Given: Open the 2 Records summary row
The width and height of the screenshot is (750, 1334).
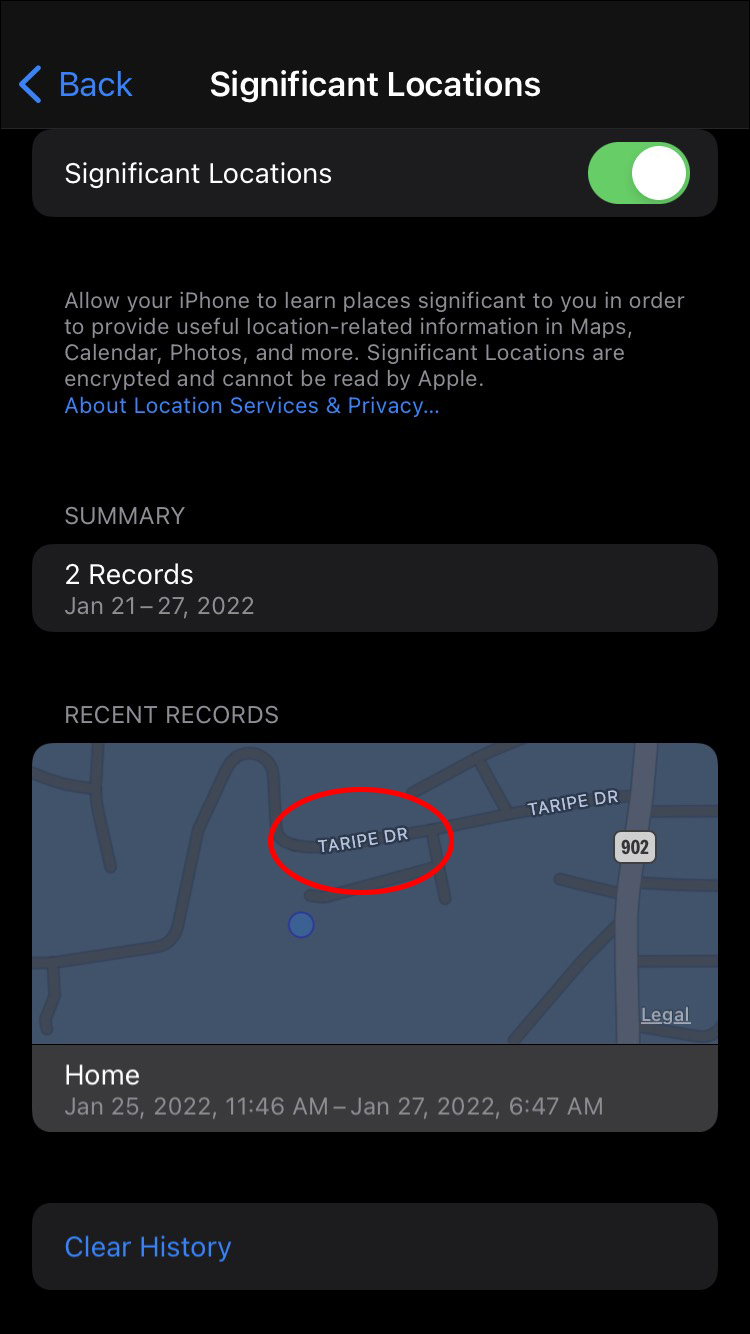Looking at the screenshot, I should 374,588.
